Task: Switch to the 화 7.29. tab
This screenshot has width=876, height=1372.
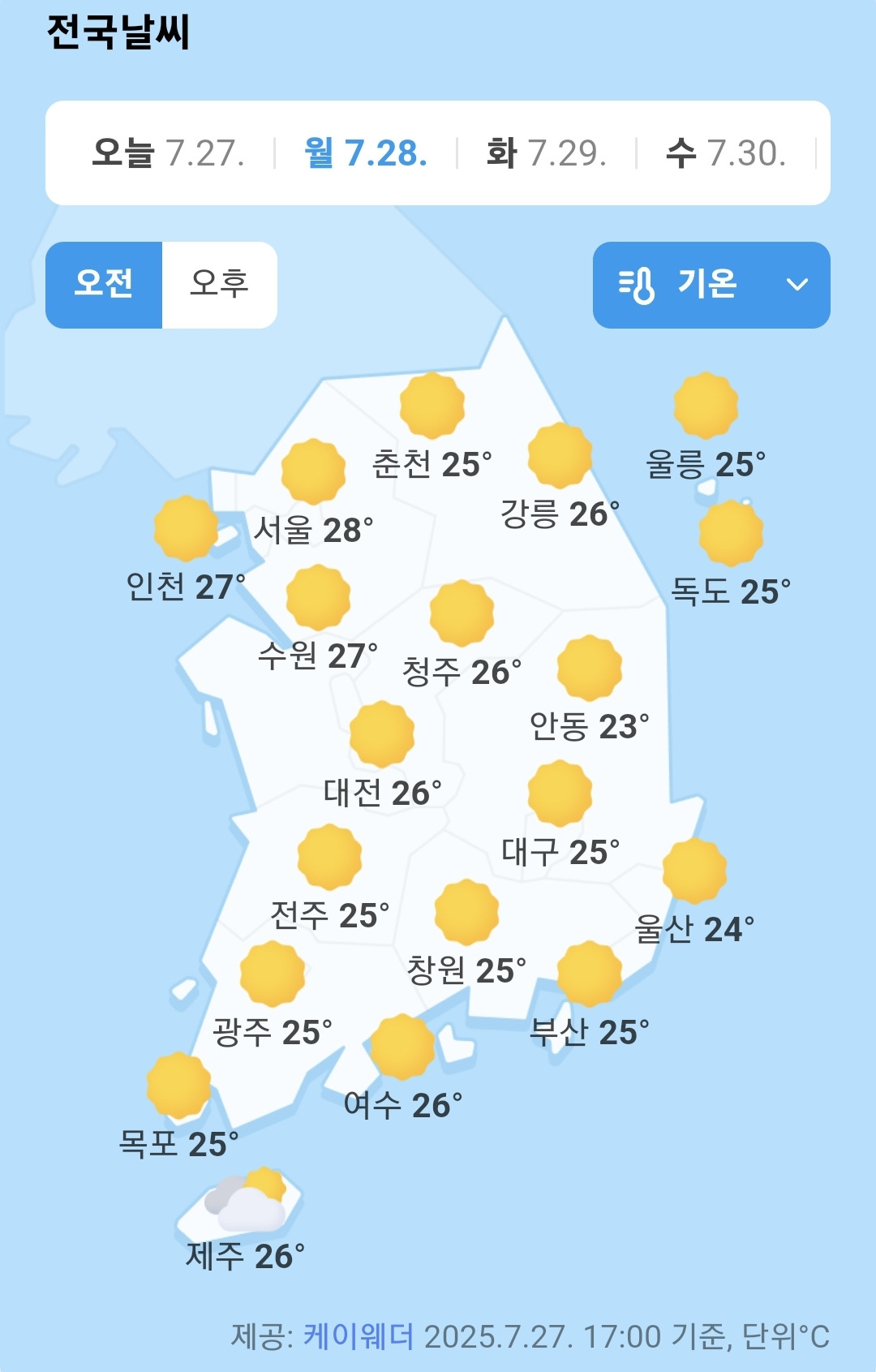Action: (547, 153)
